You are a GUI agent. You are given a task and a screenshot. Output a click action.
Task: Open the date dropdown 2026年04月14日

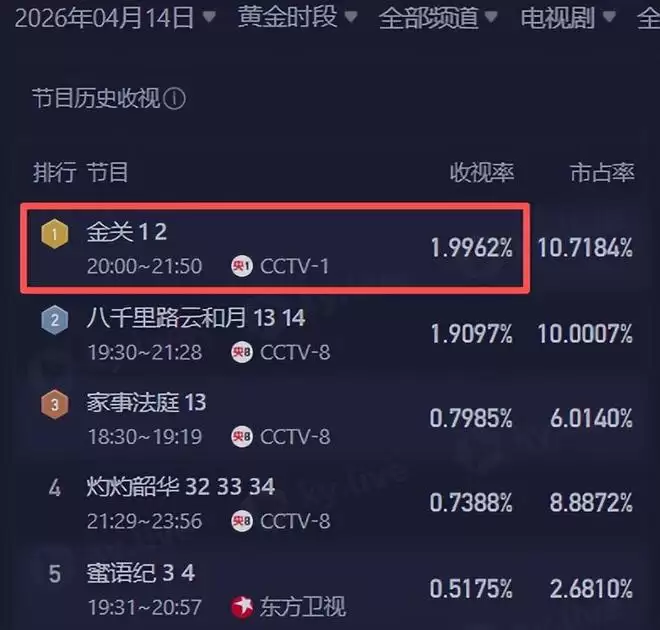(x=117, y=17)
